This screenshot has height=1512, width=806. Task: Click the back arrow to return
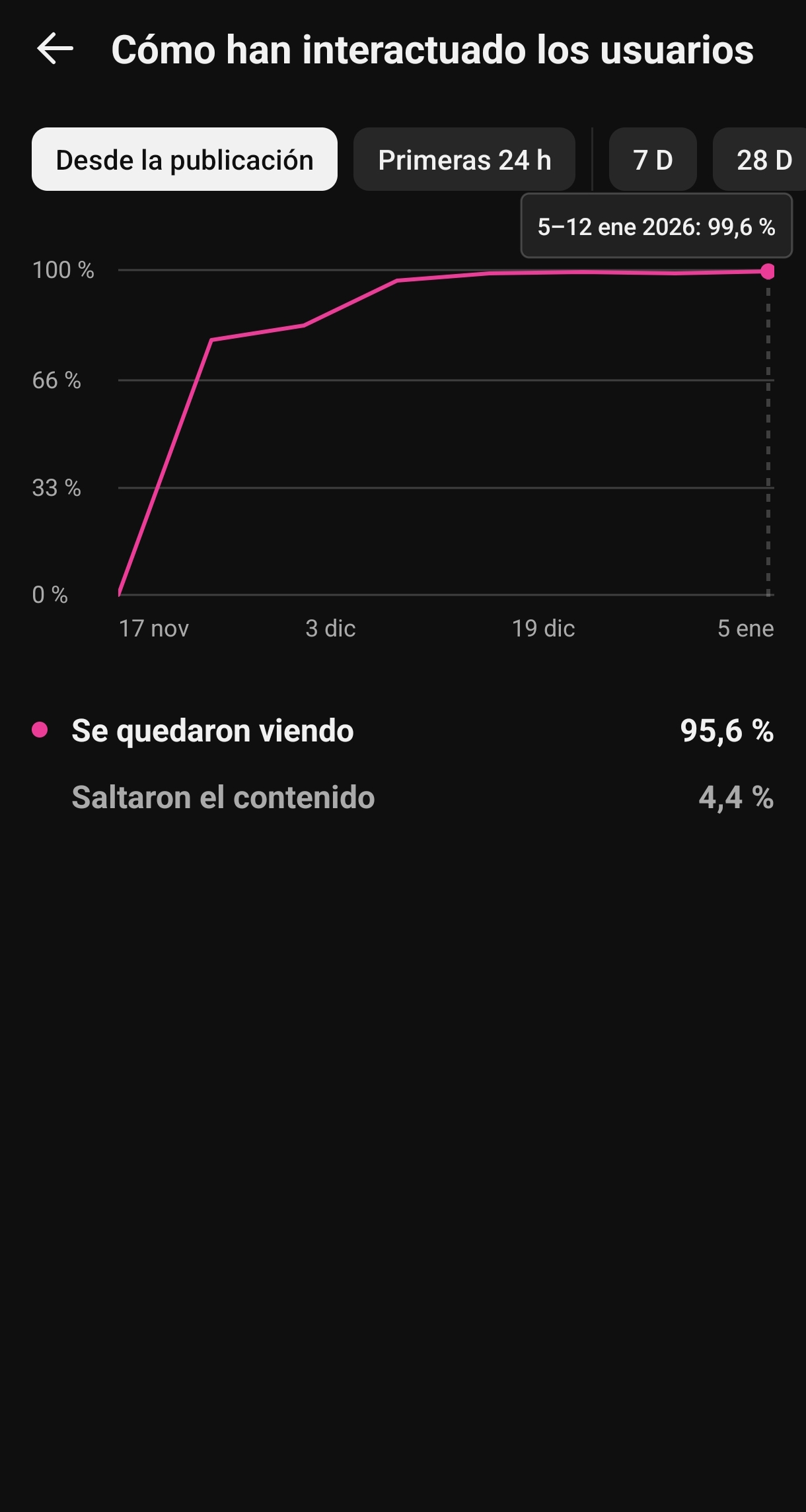54,50
